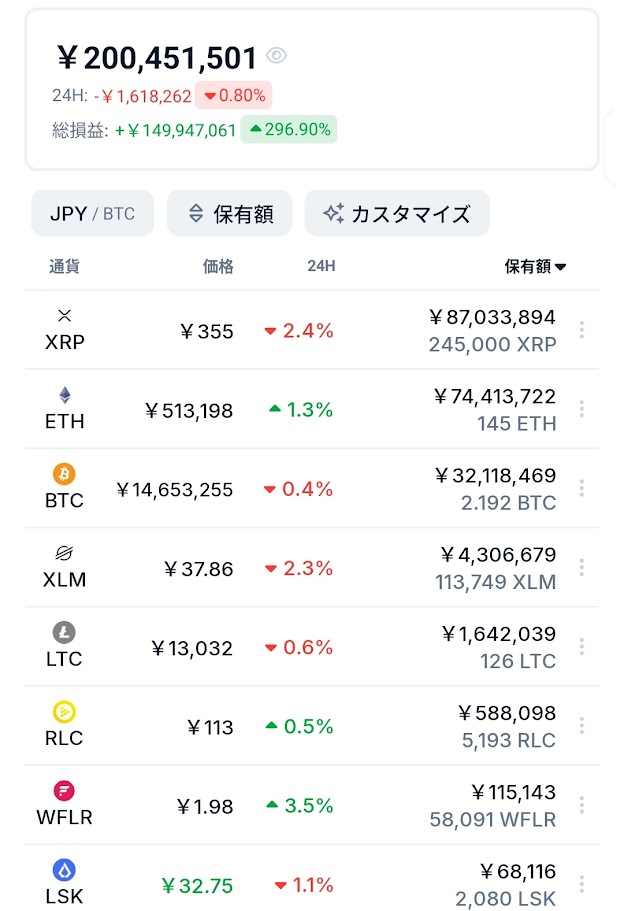624x911 pixels.
Task: Open the BTC holding row
Action: tap(300, 488)
